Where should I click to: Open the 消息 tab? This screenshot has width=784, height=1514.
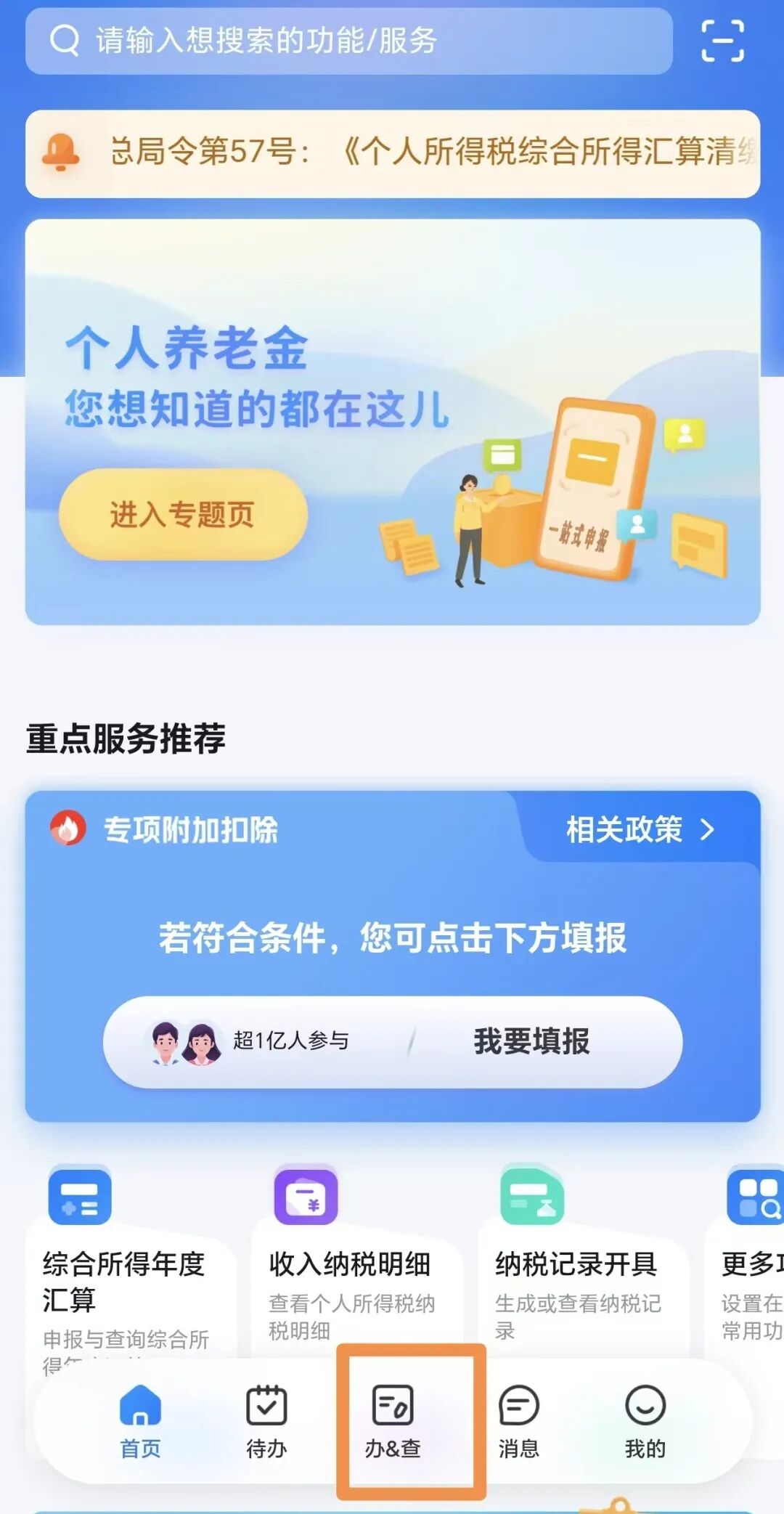coord(519,1421)
